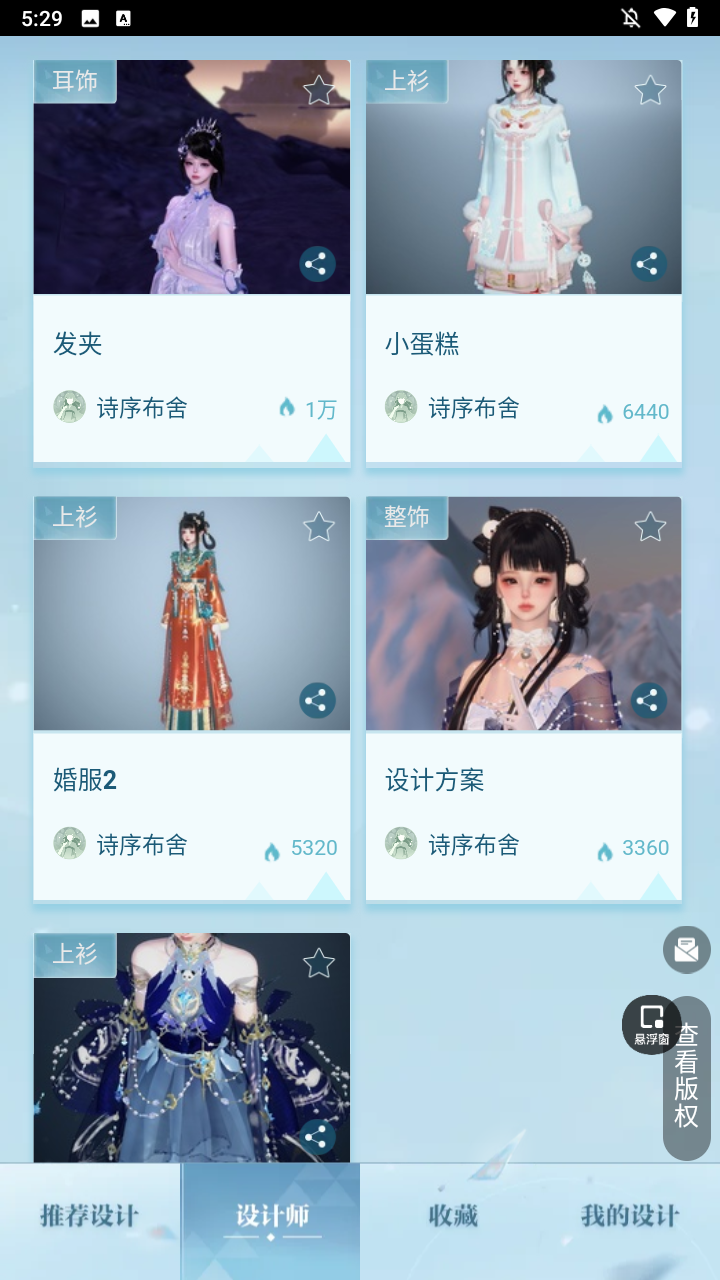Viewport: 720px width, 1280px height.
Task: View the 婚服2 design details
Action: [191, 780]
